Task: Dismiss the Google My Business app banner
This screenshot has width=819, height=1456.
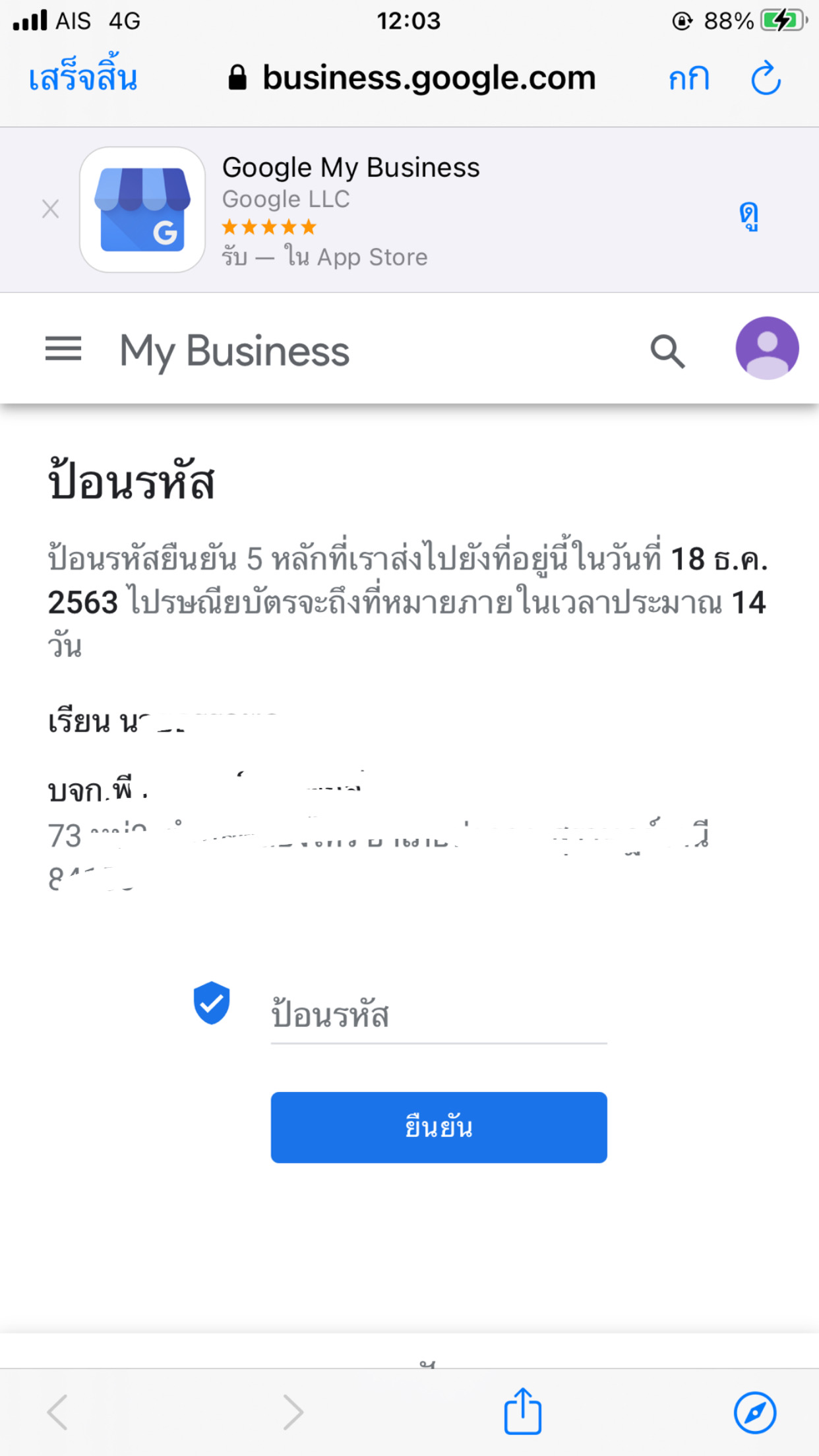Action: 51,209
